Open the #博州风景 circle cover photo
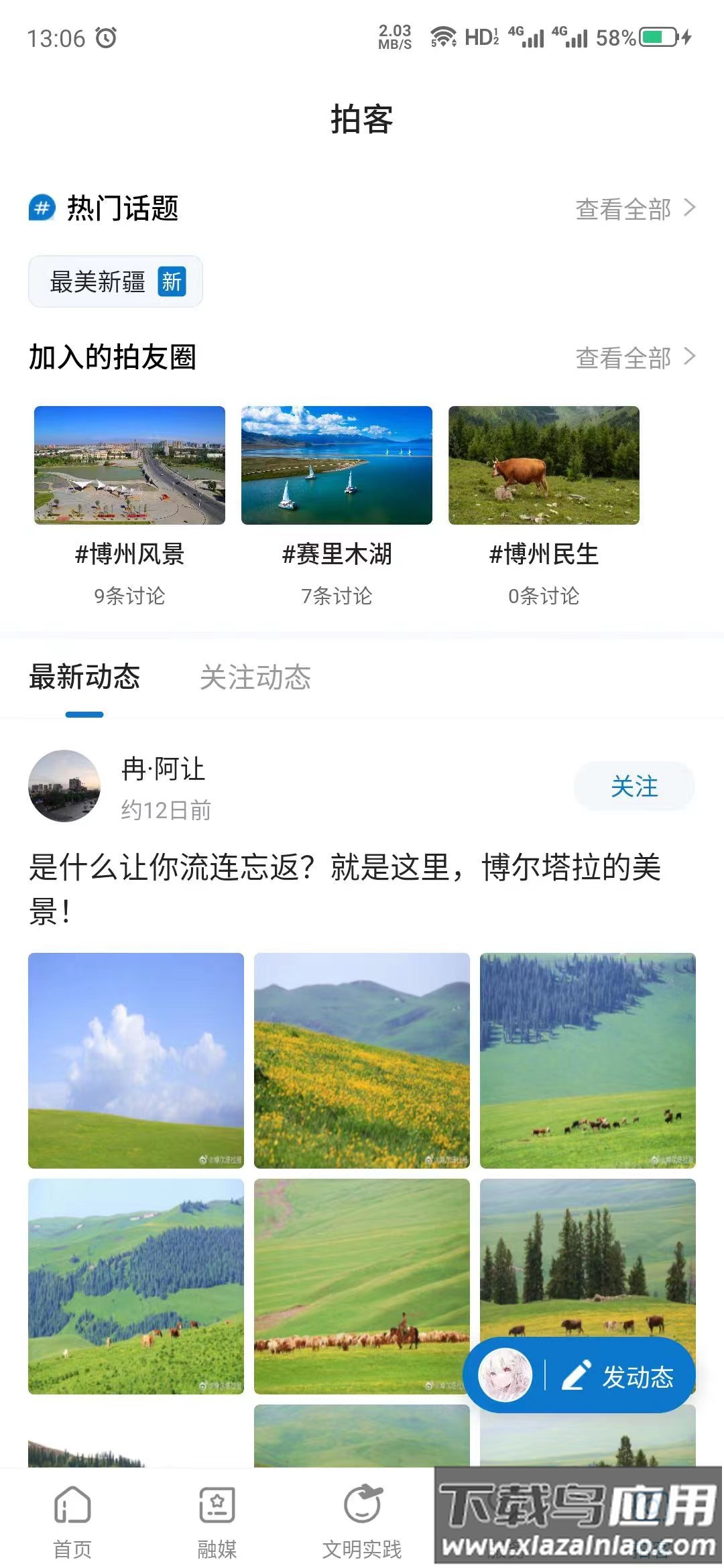This screenshot has width=724, height=1568. coord(130,465)
